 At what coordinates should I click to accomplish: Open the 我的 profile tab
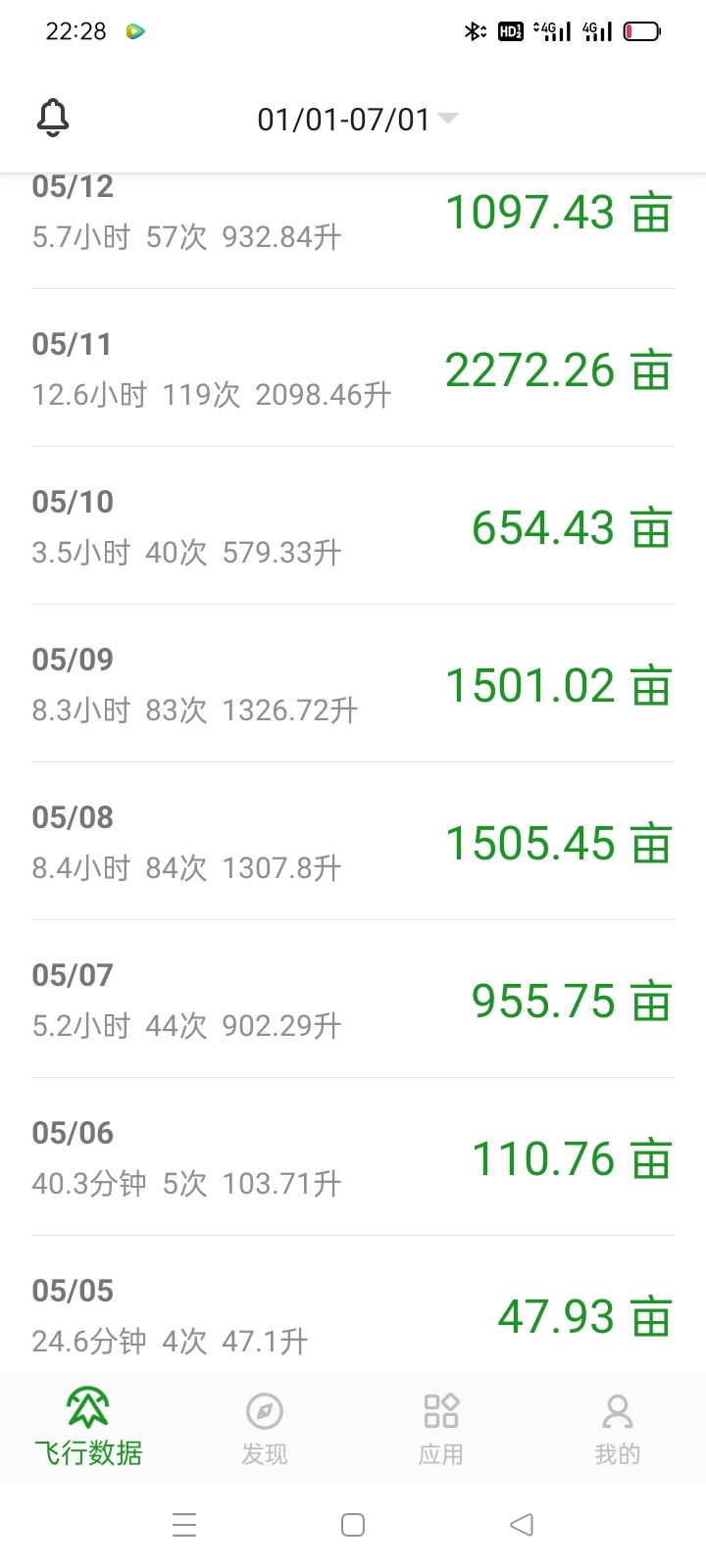pos(618,1427)
